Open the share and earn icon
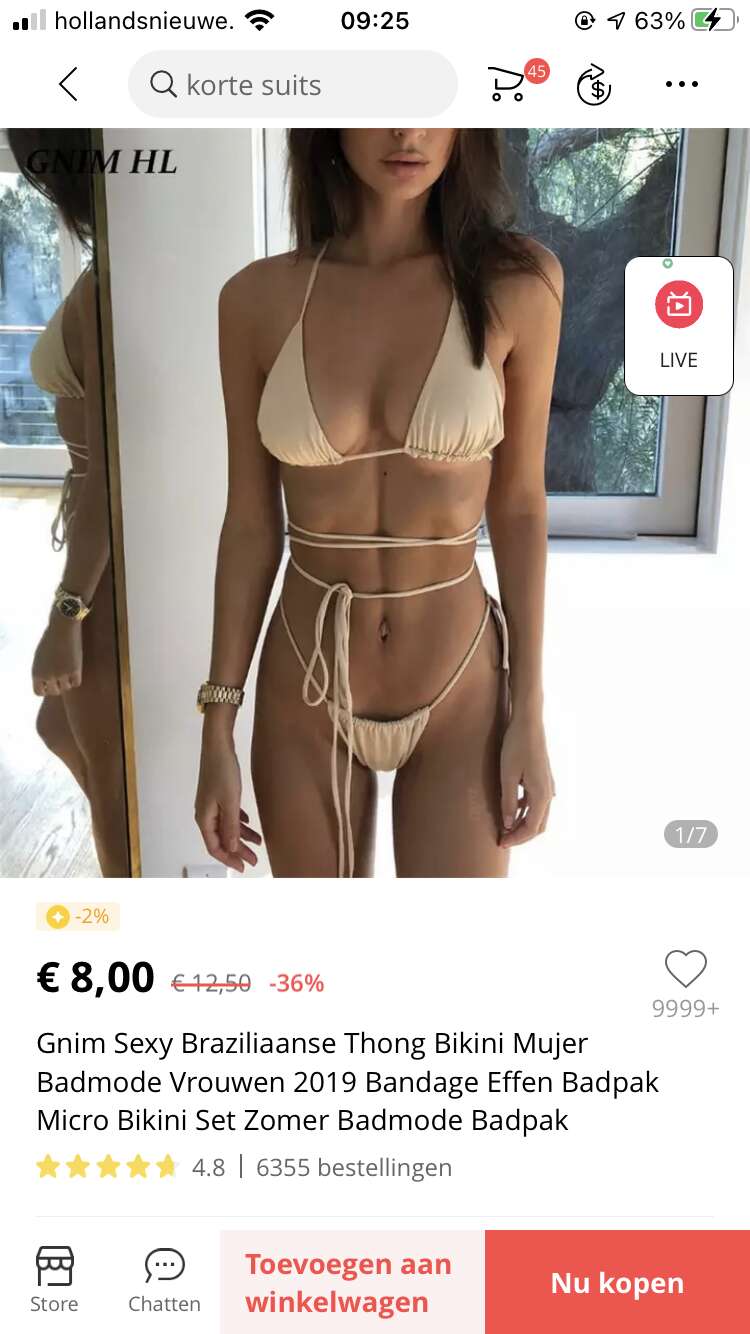Image resolution: width=750 pixels, height=1334 pixels. (x=594, y=85)
